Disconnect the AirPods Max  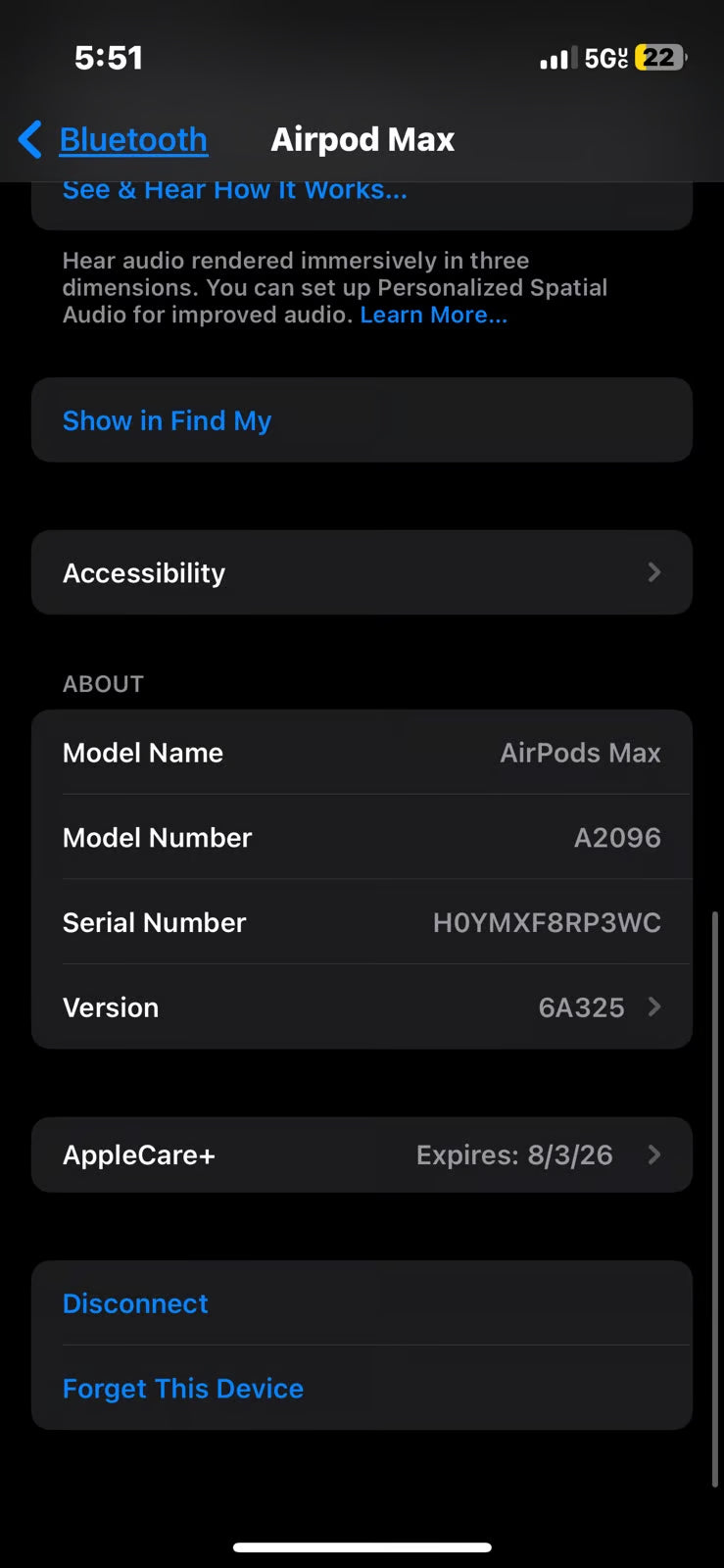[x=135, y=1303]
